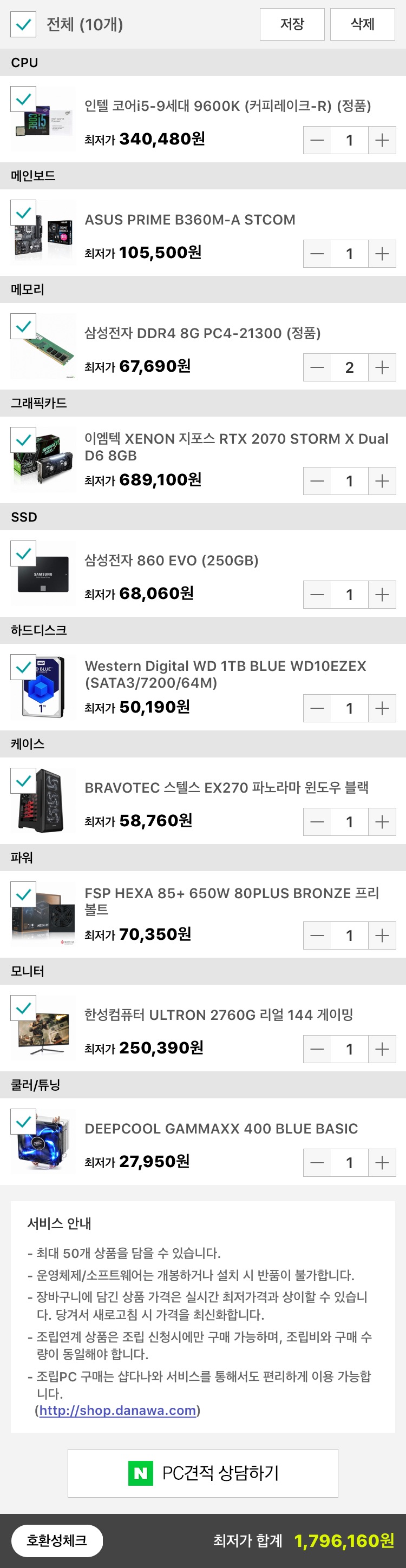Toggle the 전체 (10개) select-all checkbox
Viewport: 406px width, 1568px height.
[23, 24]
